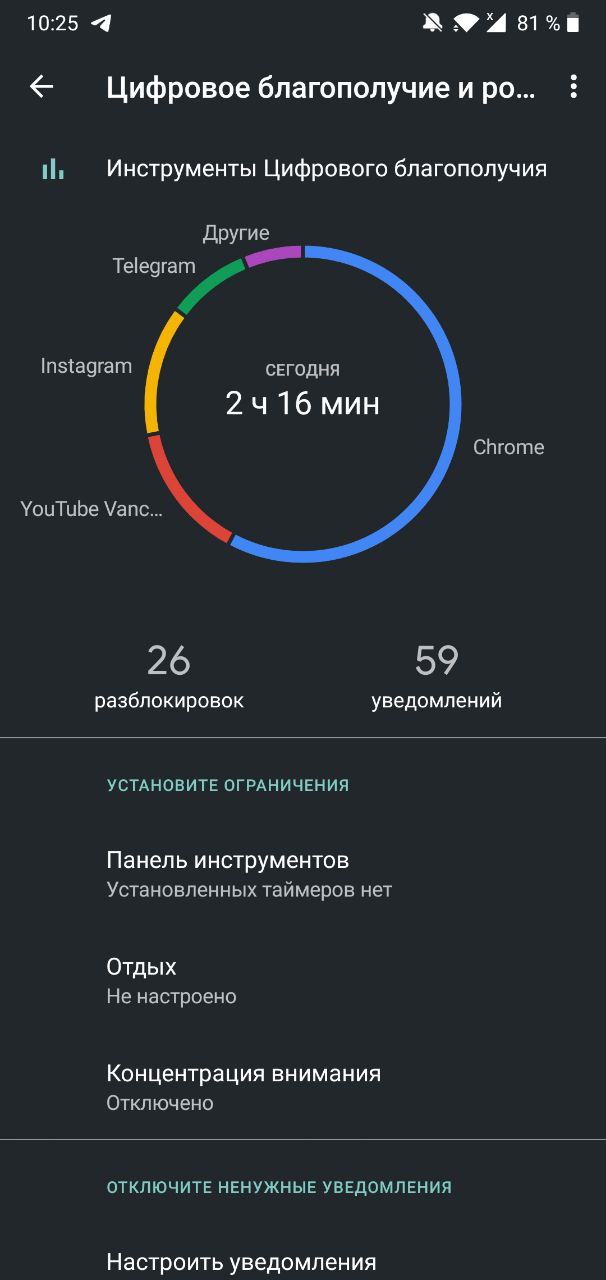Open Концентрация внимания

(x=303, y=1087)
